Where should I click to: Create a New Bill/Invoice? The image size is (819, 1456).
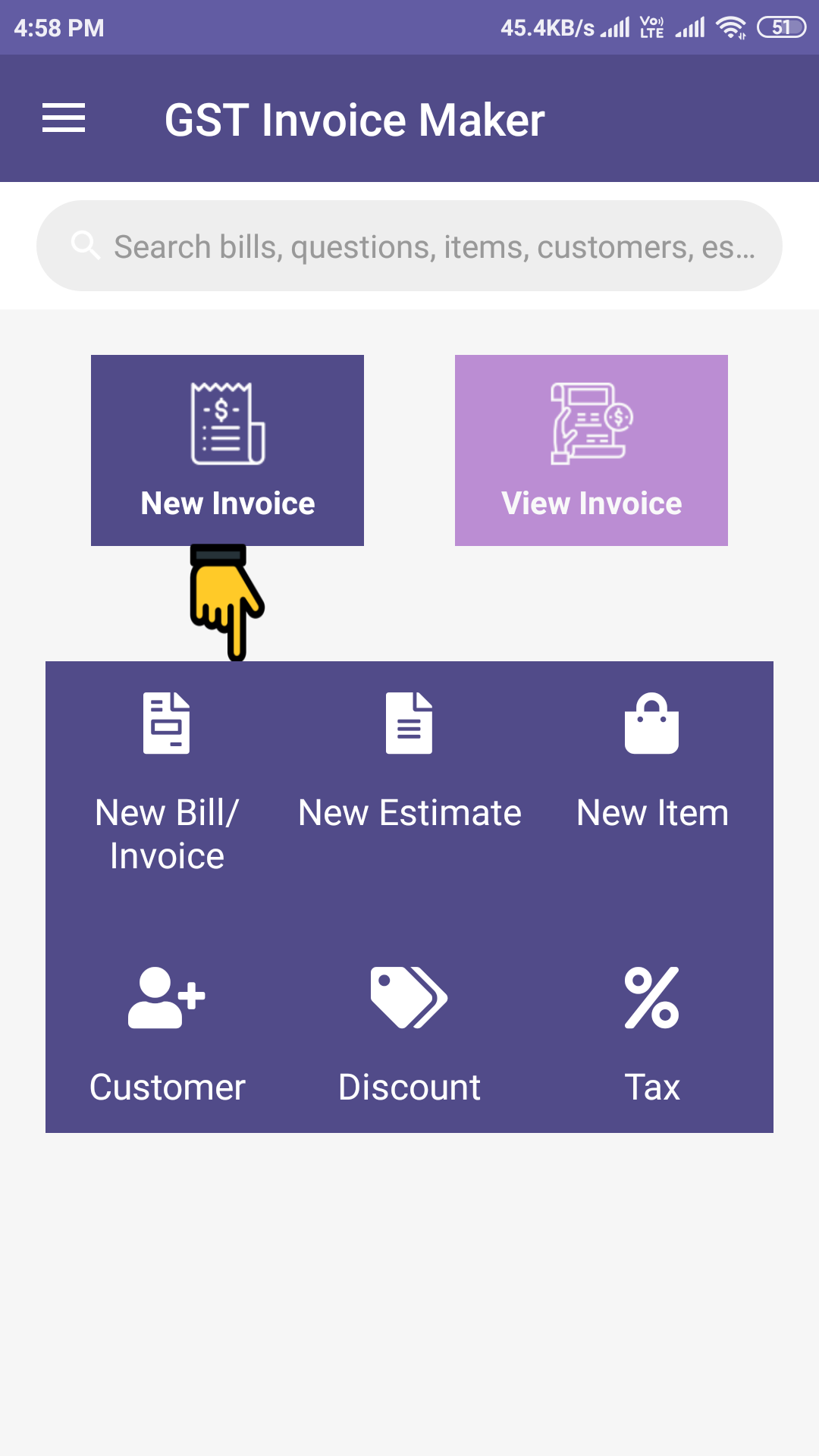click(x=167, y=783)
